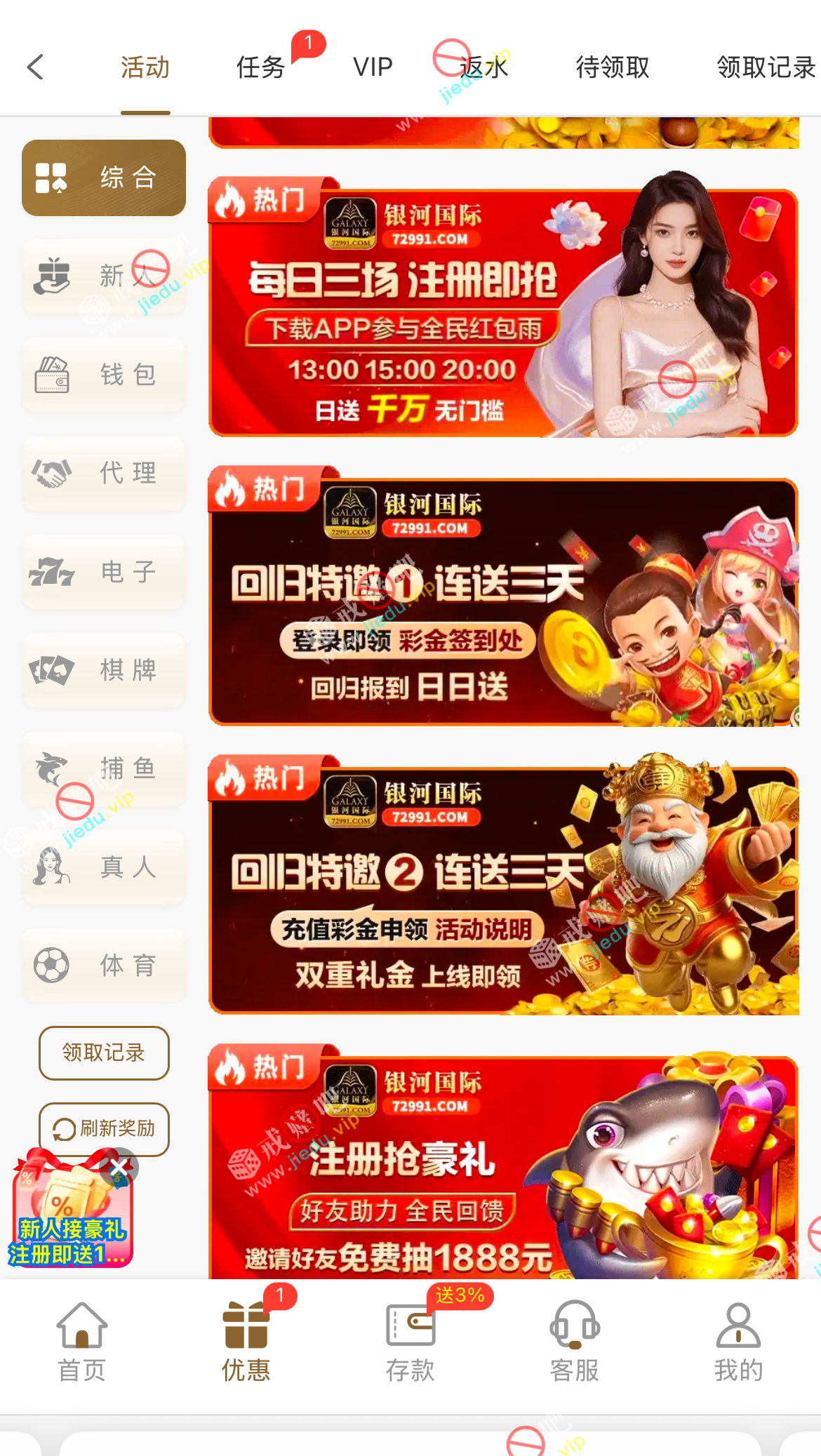Image resolution: width=821 pixels, height=1456 pixels.
Task: Open the 每日三场注册即抢 promotion banner
Action: pyautogui.click(x=503, y=309)
